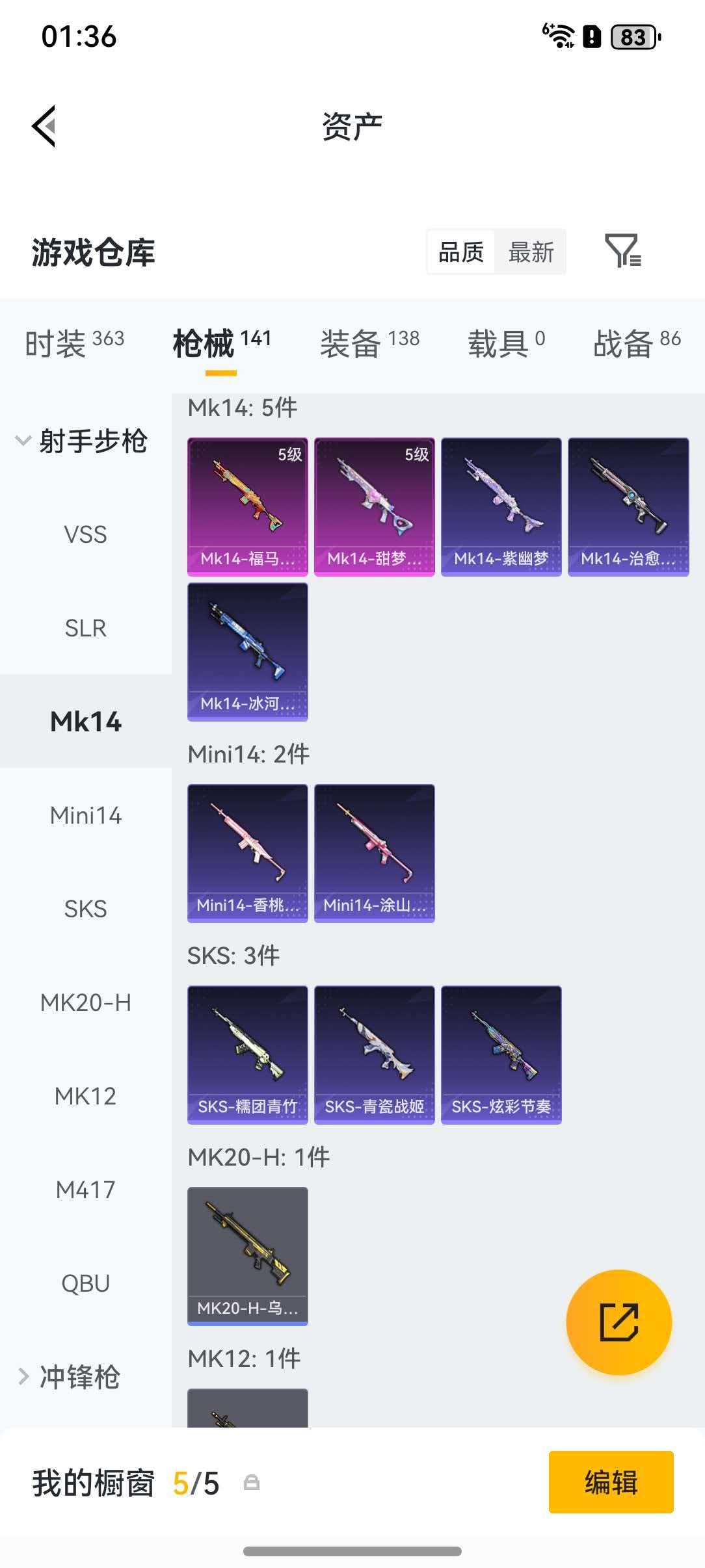Image resolution: width=705 pixels, height=1568 pixels.
Task: Jump to QBU in the side list
Action: (85, 1283)
